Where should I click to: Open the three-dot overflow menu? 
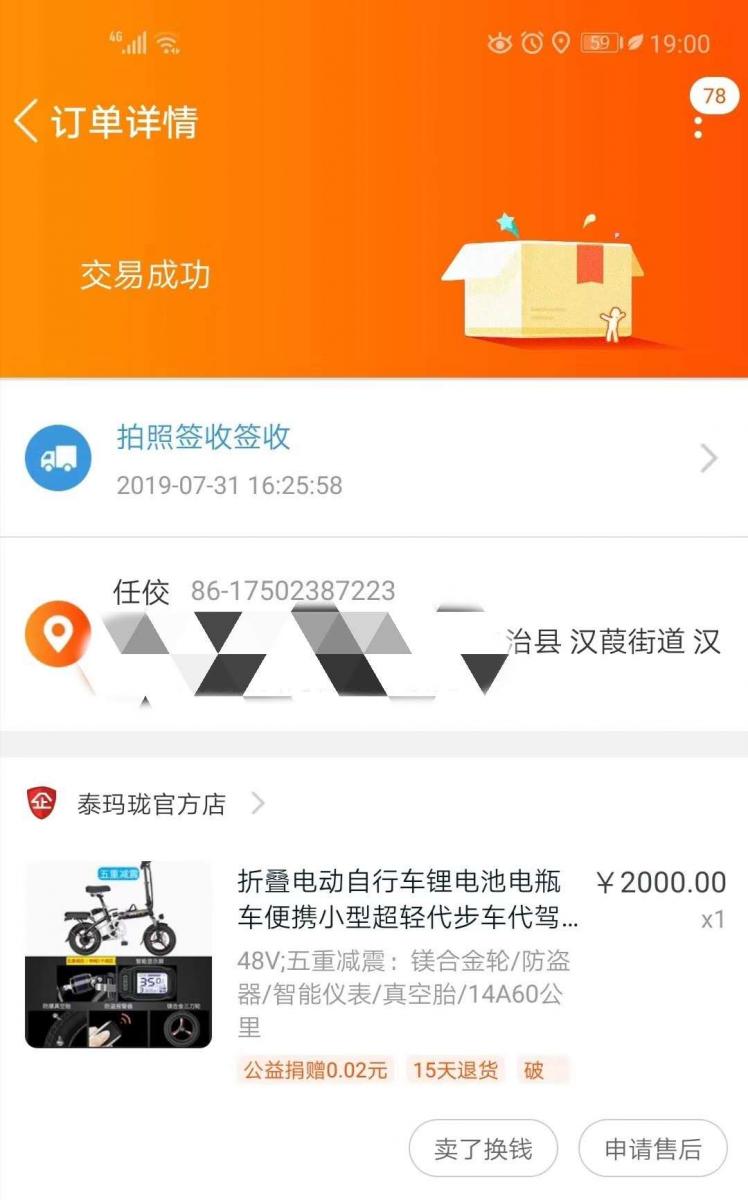(x=698, y=127)
